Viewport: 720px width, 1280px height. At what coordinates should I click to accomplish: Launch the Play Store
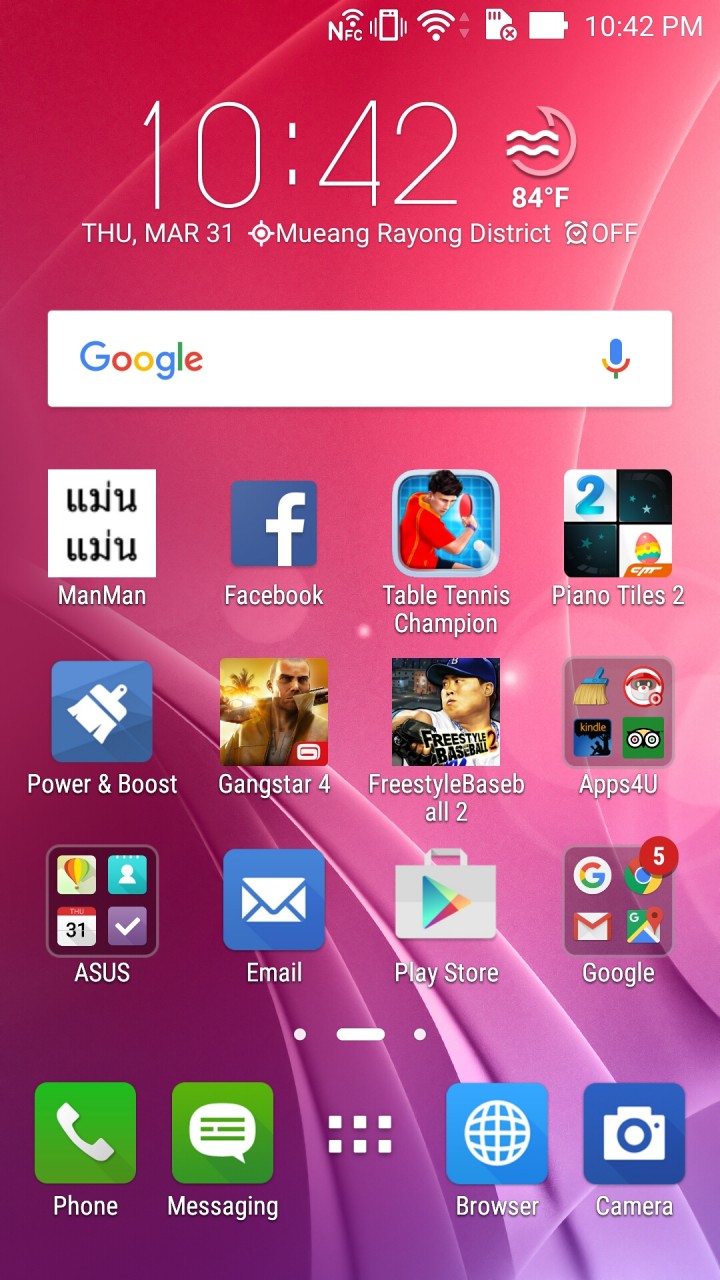pos(446,900)
